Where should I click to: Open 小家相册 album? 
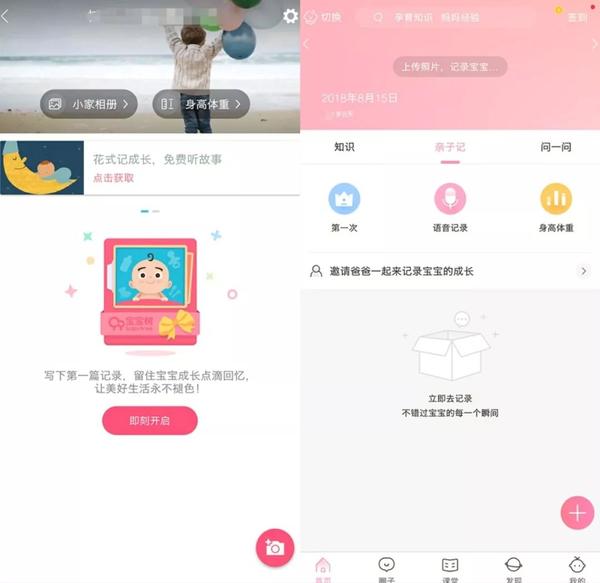tap(88, 104)
